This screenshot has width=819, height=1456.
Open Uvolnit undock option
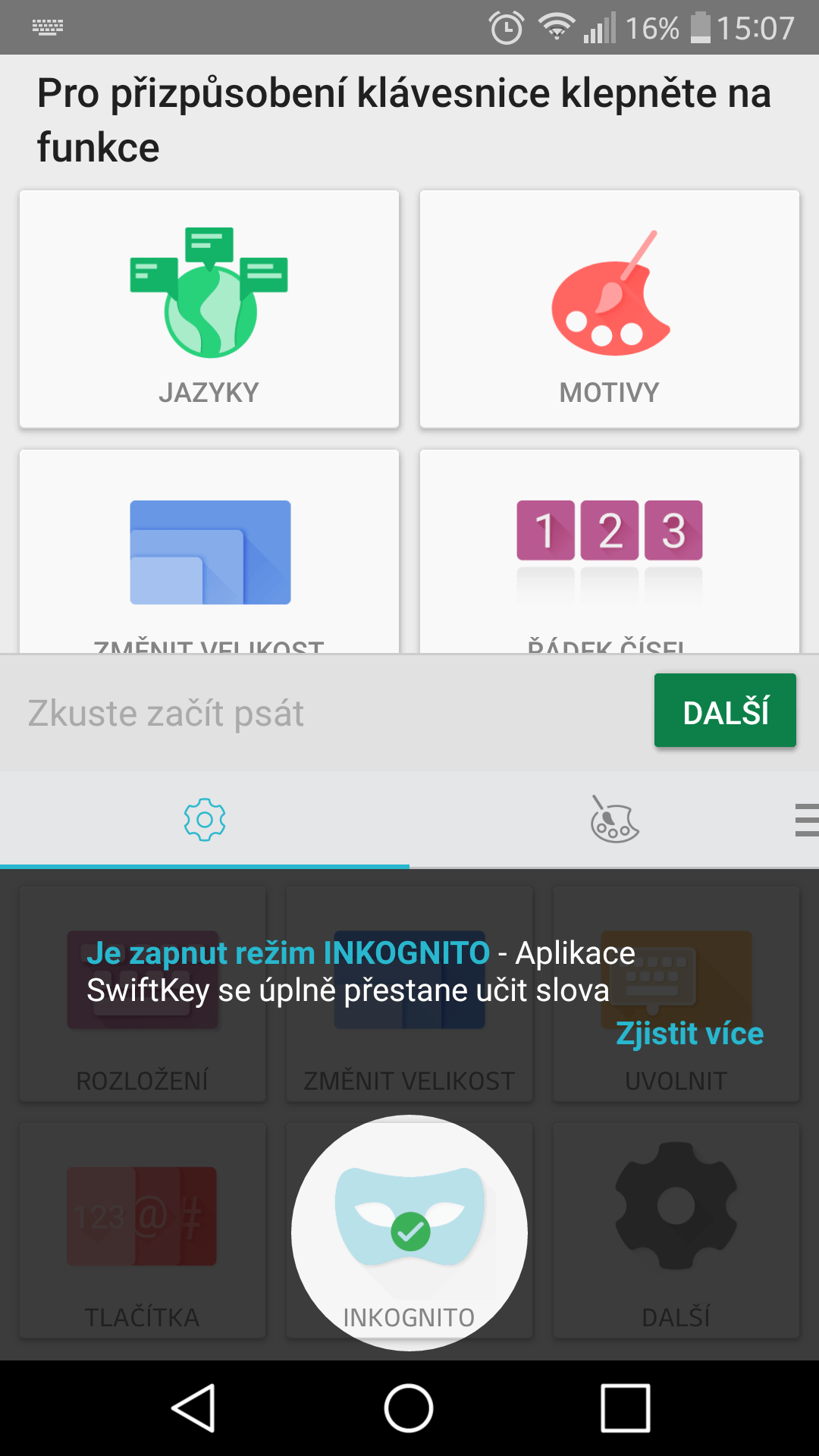pyautogui.click(x=676, y=994)
